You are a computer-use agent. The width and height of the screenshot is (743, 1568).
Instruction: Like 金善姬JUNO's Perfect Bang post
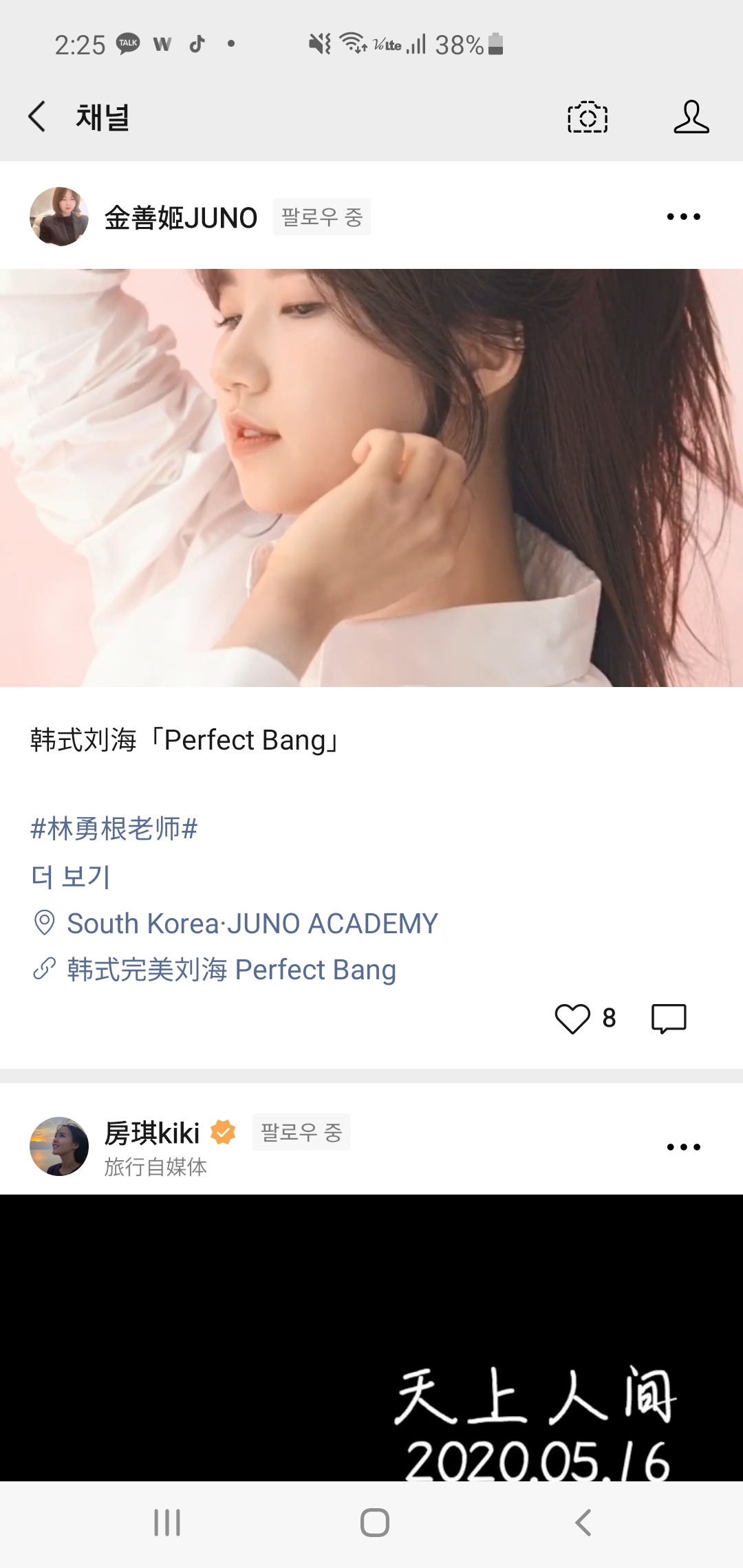click(x=572, y=1019)
